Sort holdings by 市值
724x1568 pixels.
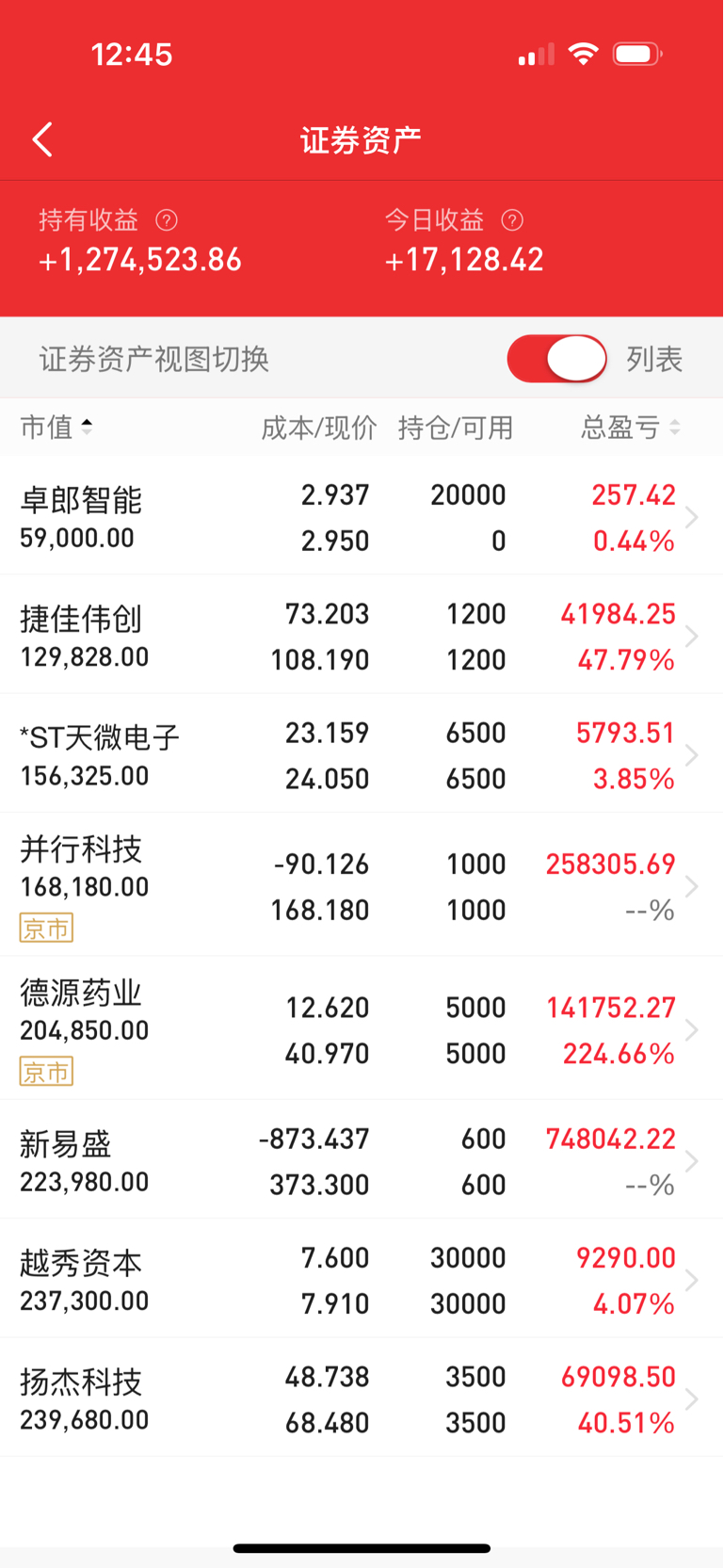56,428
